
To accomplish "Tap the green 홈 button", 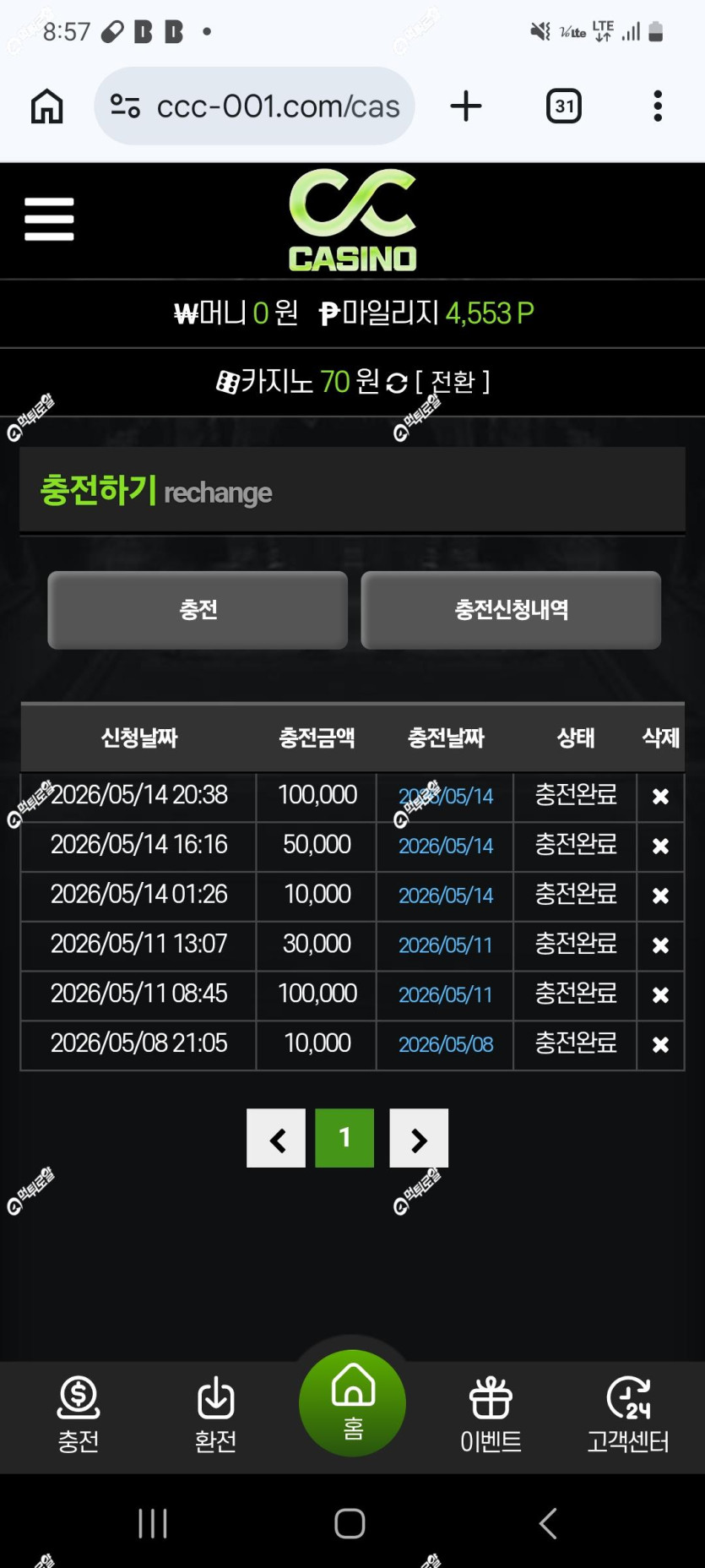I will pyautogui.click(x=352, y=1403).
